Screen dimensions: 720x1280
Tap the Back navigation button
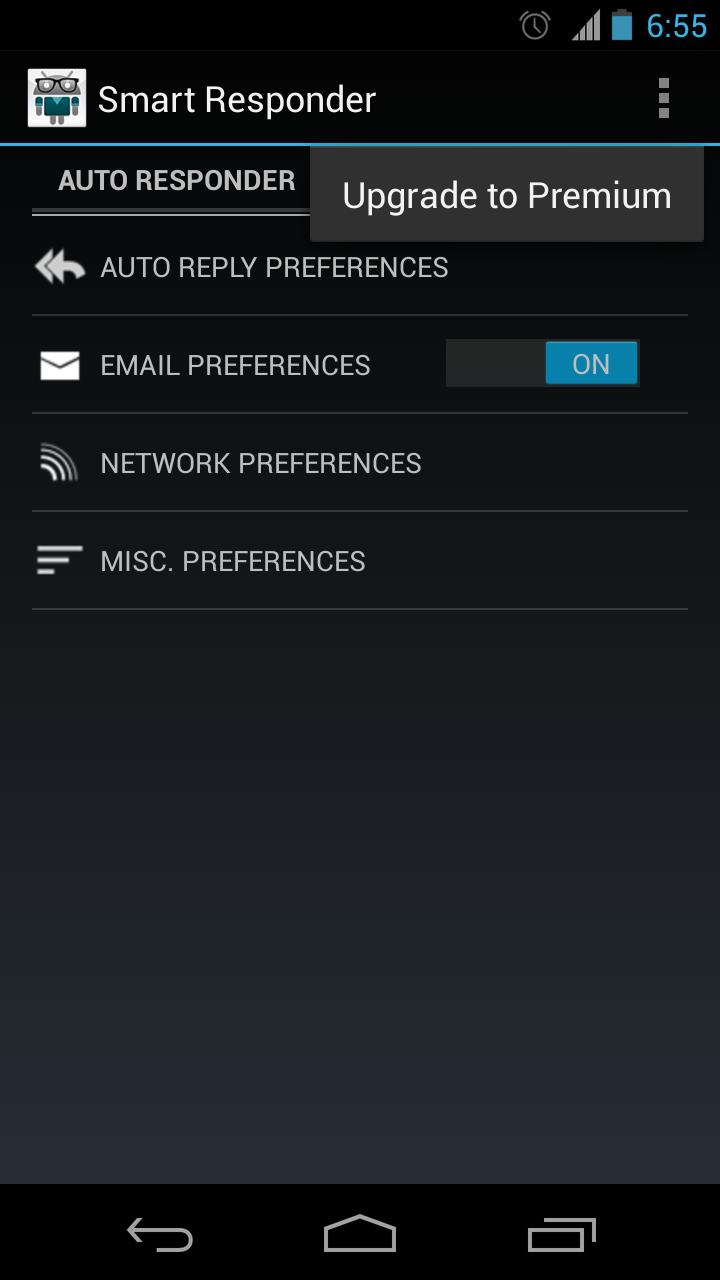coord(158,1235)
